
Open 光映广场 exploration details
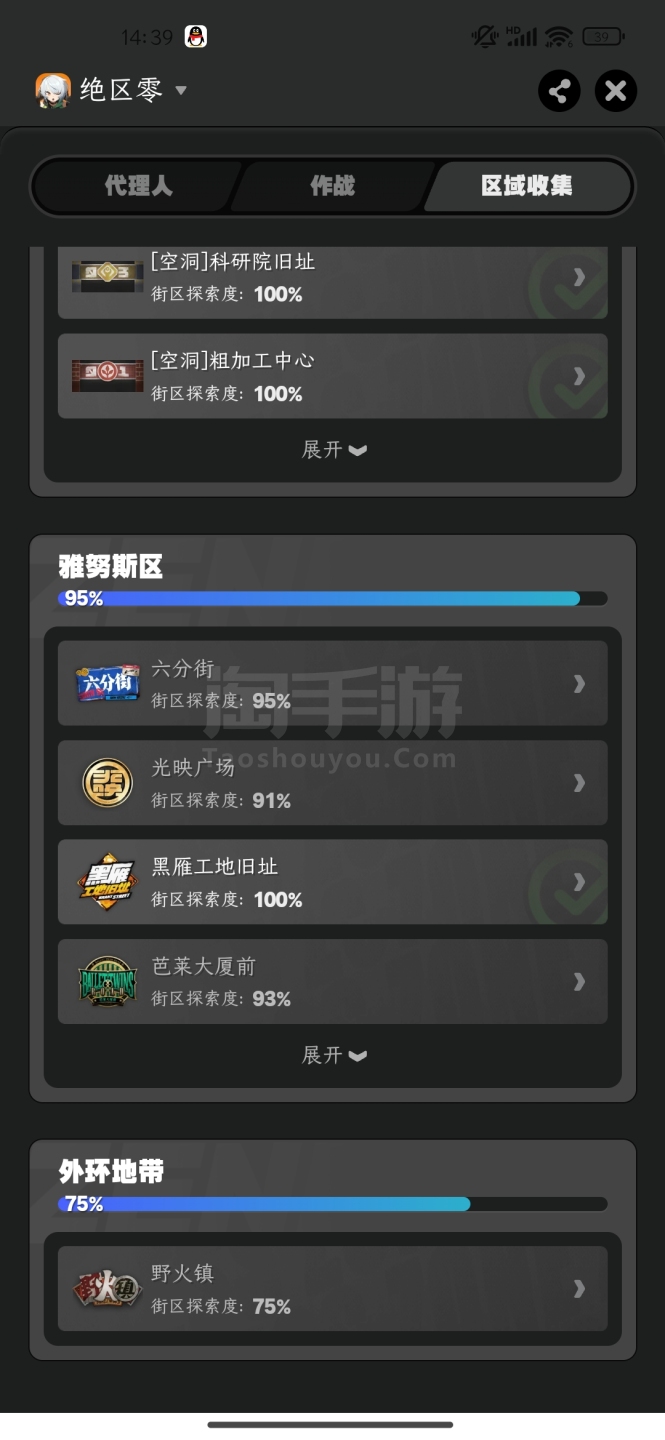click(x=332, y=782)
